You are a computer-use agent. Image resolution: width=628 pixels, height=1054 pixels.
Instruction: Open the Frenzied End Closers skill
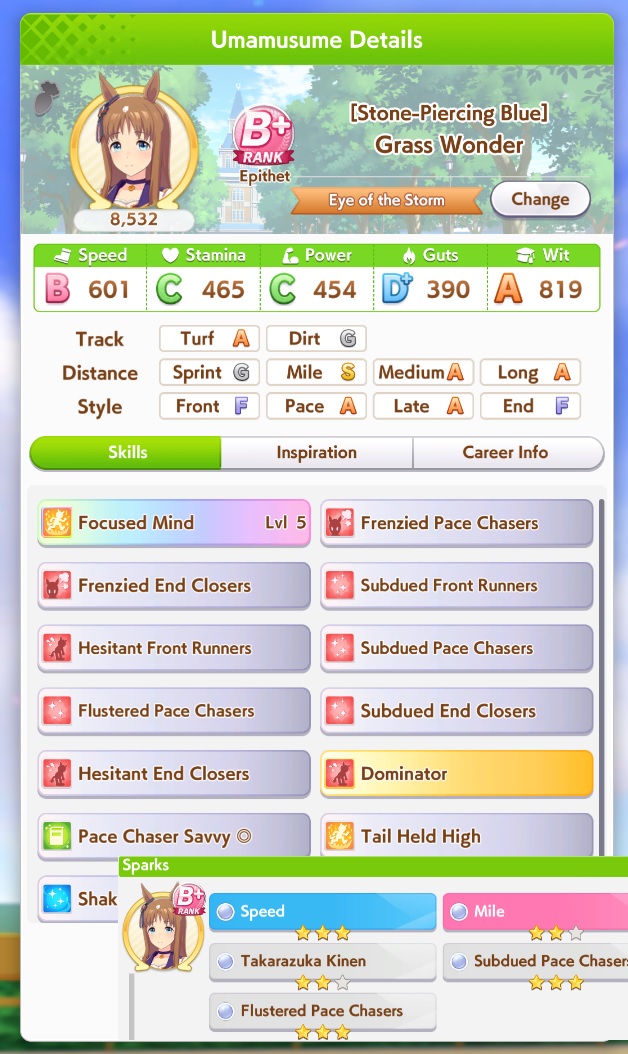pyautogui.click(x=174, y=586)
